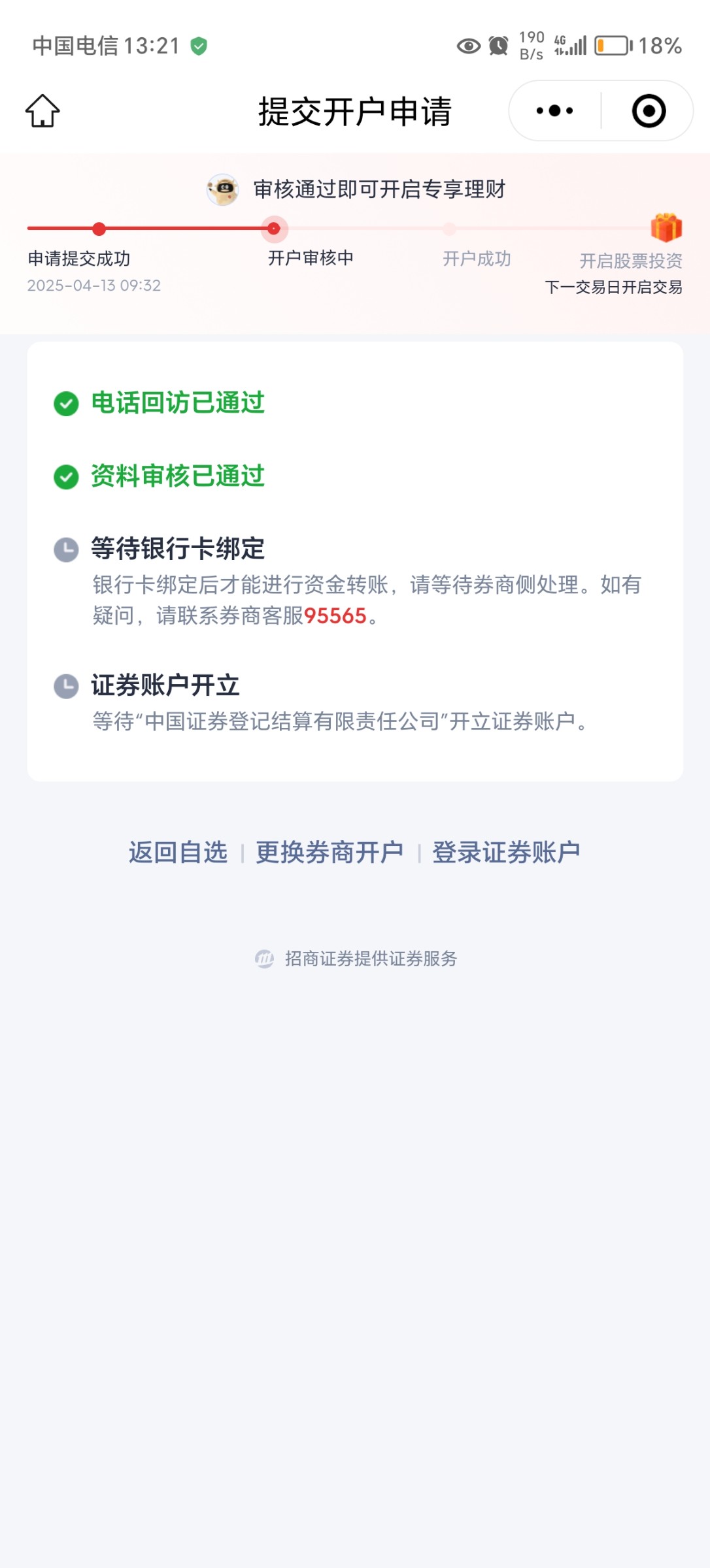Call customer service number 95565

[335, 615]
